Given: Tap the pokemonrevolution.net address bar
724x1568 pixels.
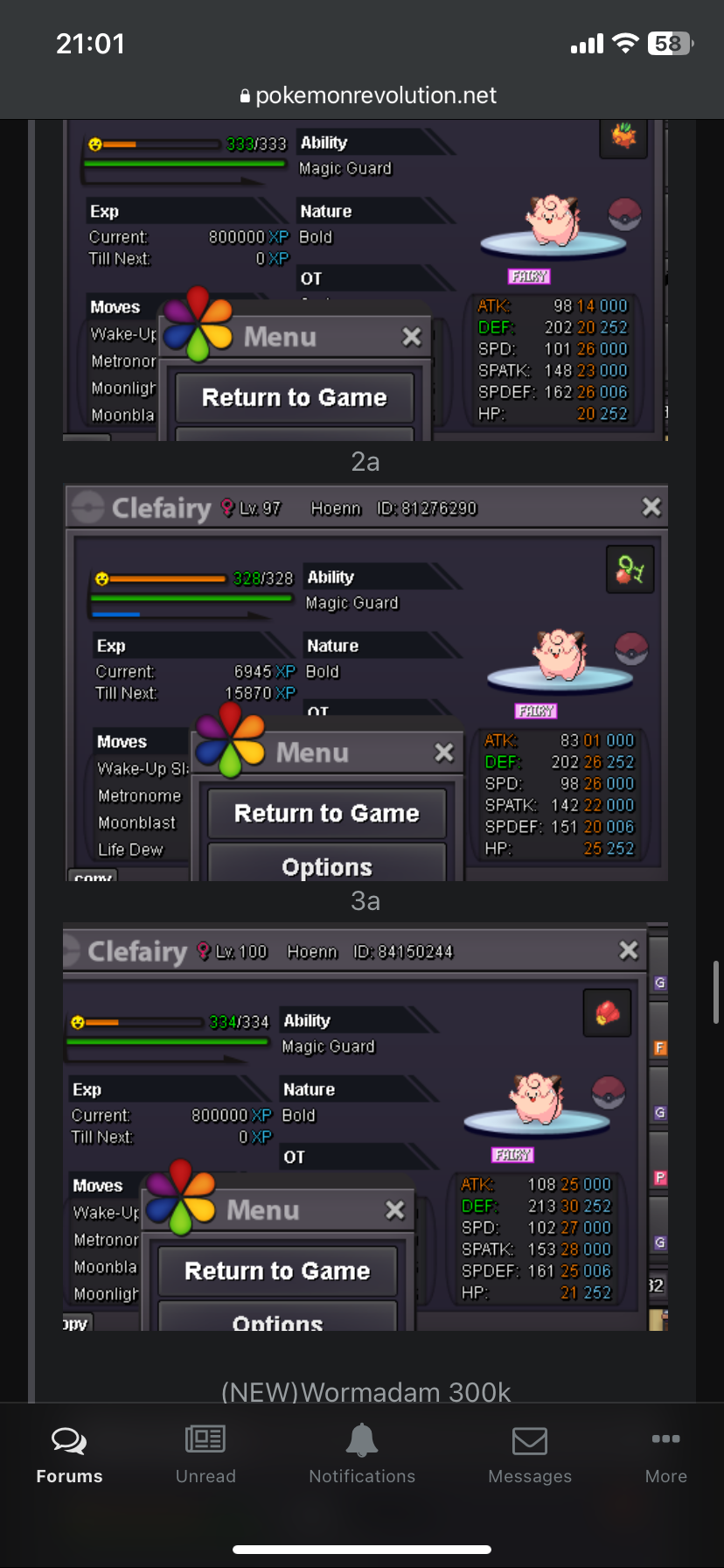Looking at the screenshot, I should (367, 95).
